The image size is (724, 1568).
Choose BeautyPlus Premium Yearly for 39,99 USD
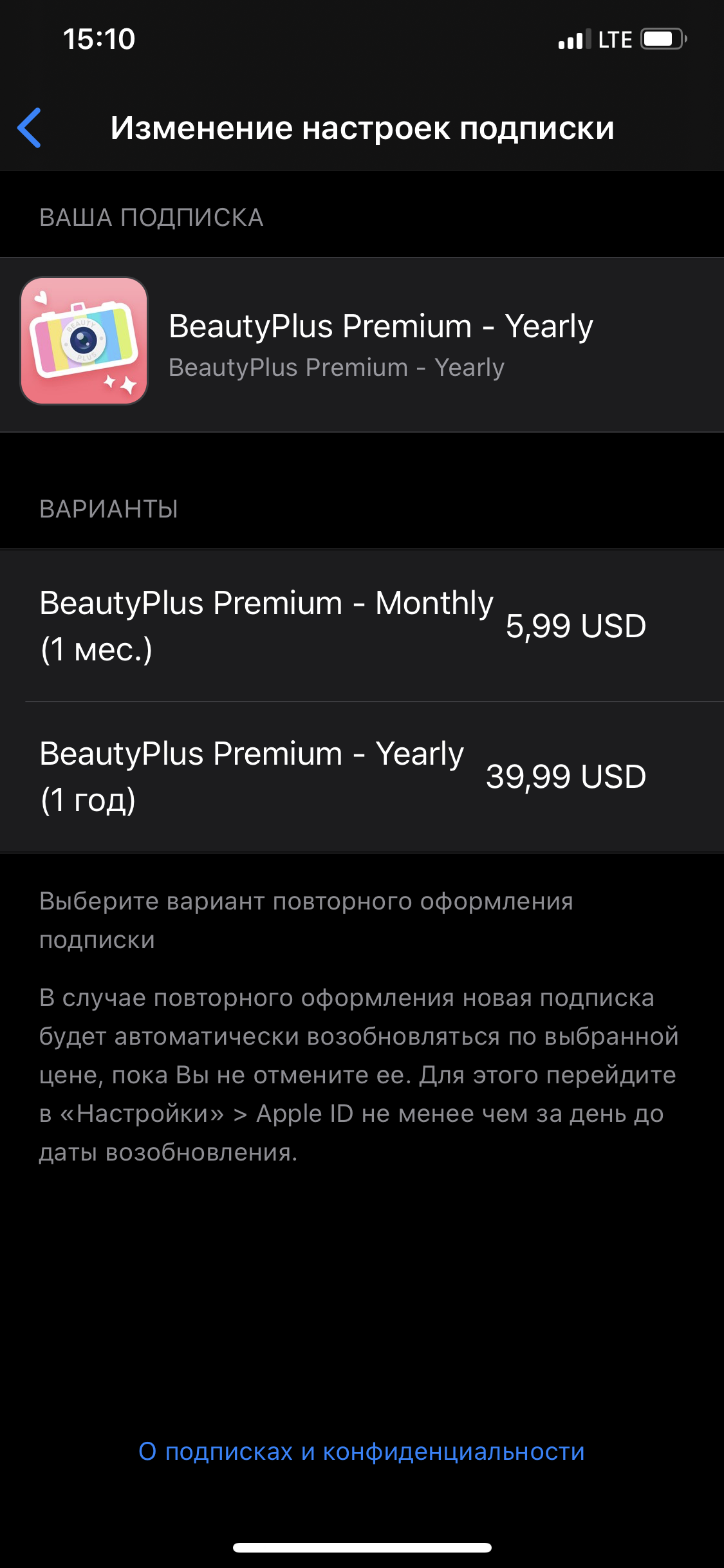point(362,777)
